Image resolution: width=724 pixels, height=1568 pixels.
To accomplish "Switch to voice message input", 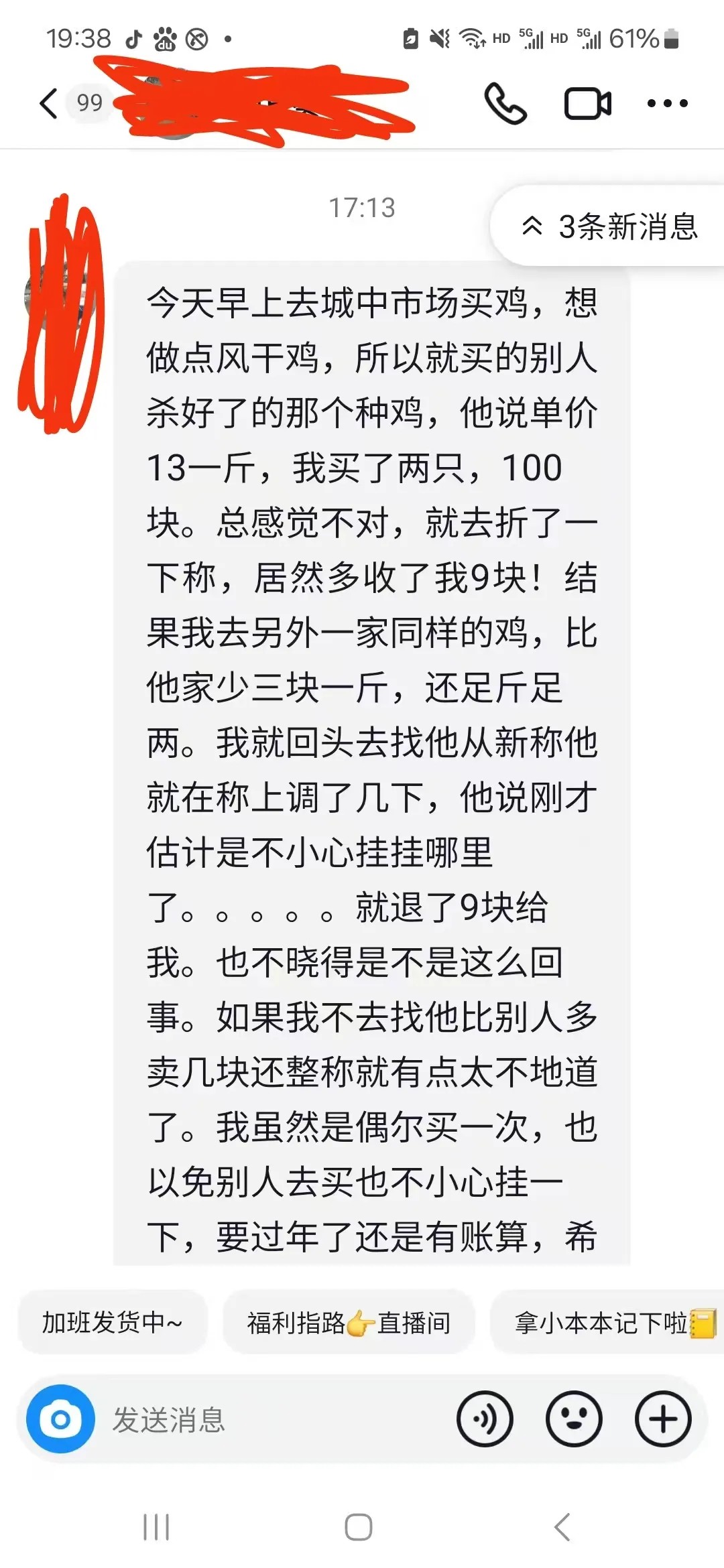I will 485,1419.
